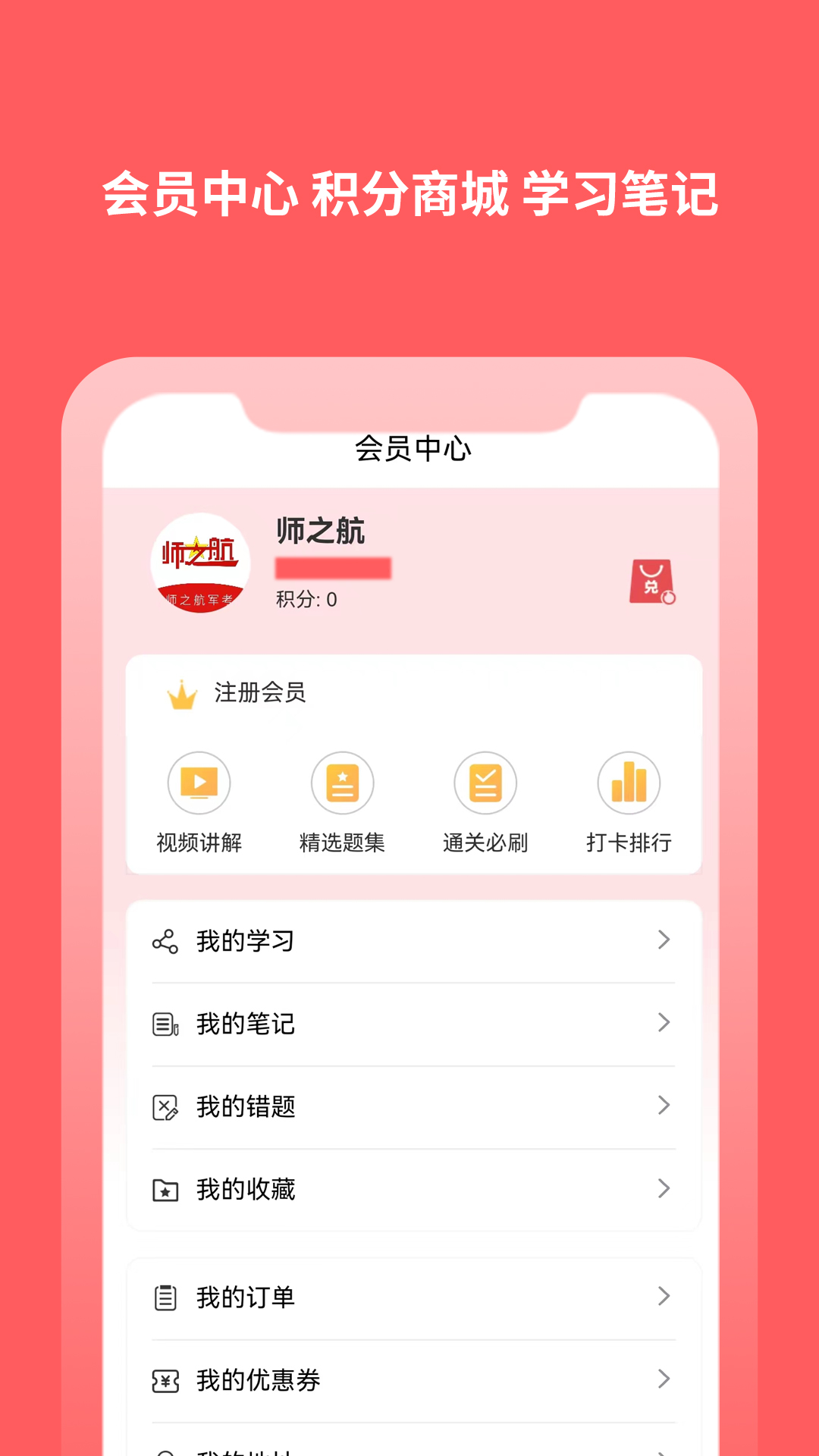Expand the 我的错题 row chevron

664,1106
